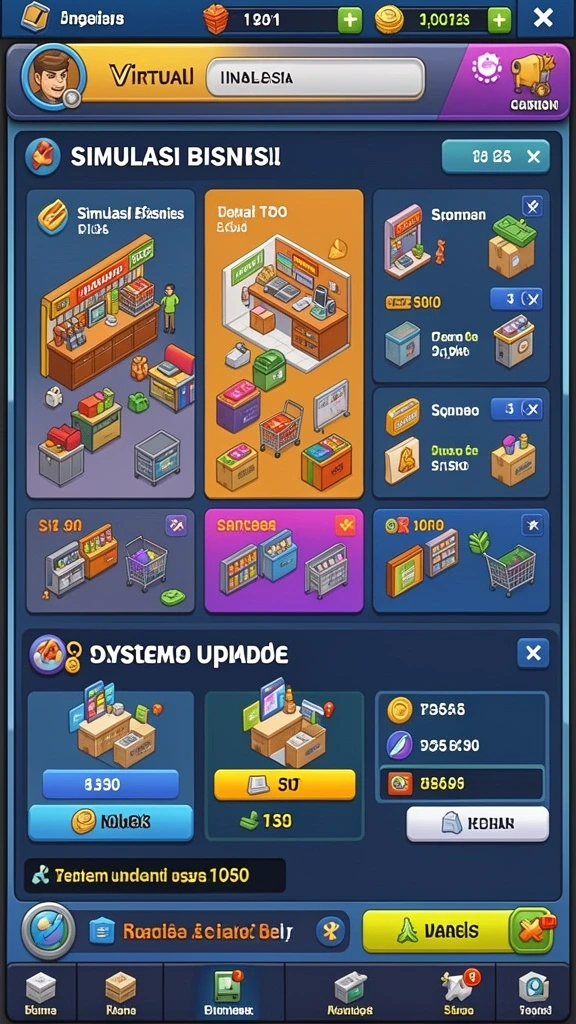576x1024 pixels.
Task: Tap the INALESIA name field
Action: click(x=315, y=78)
